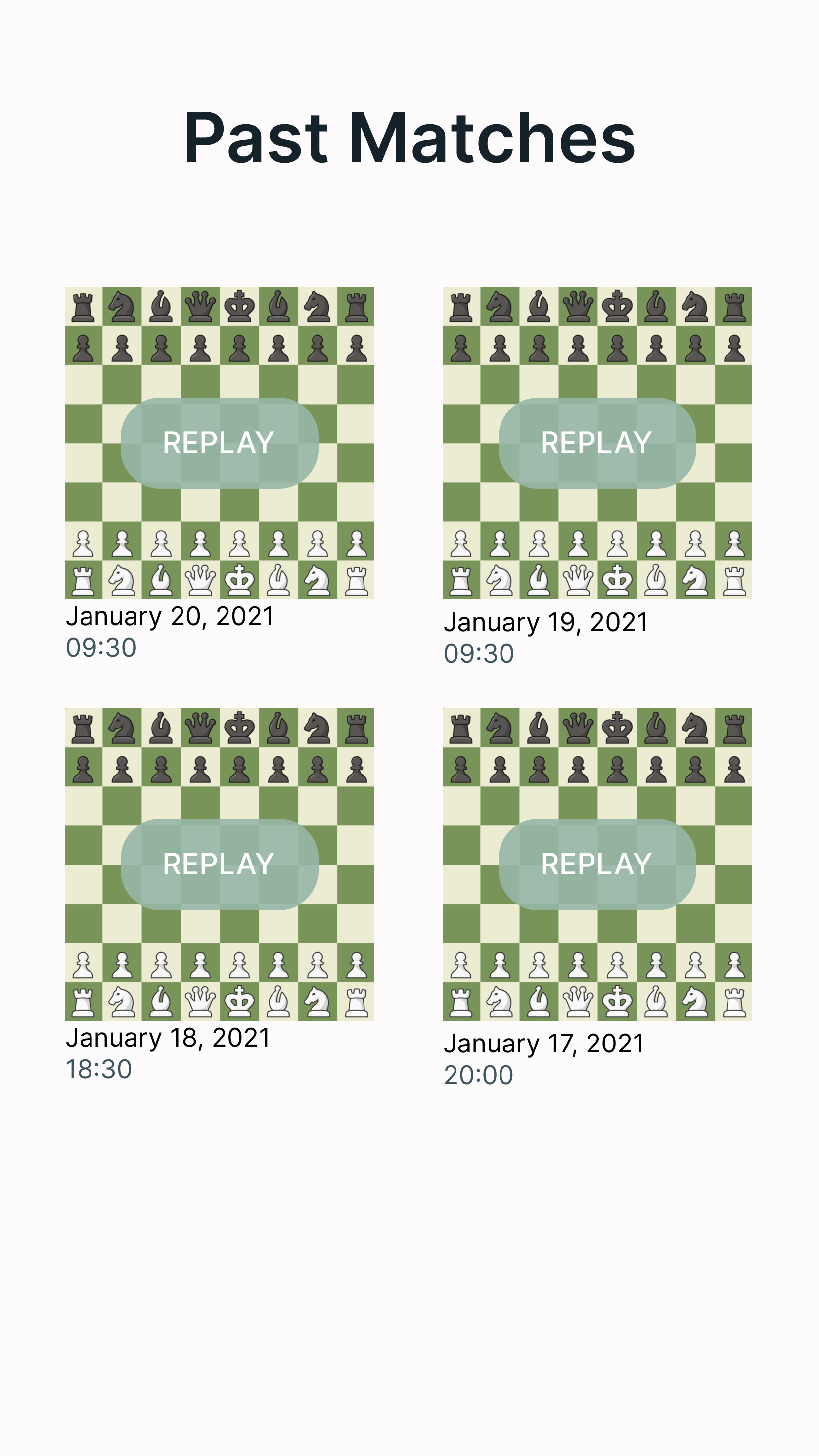Replay the January 20, 2021 match

[x=219, y=443]
